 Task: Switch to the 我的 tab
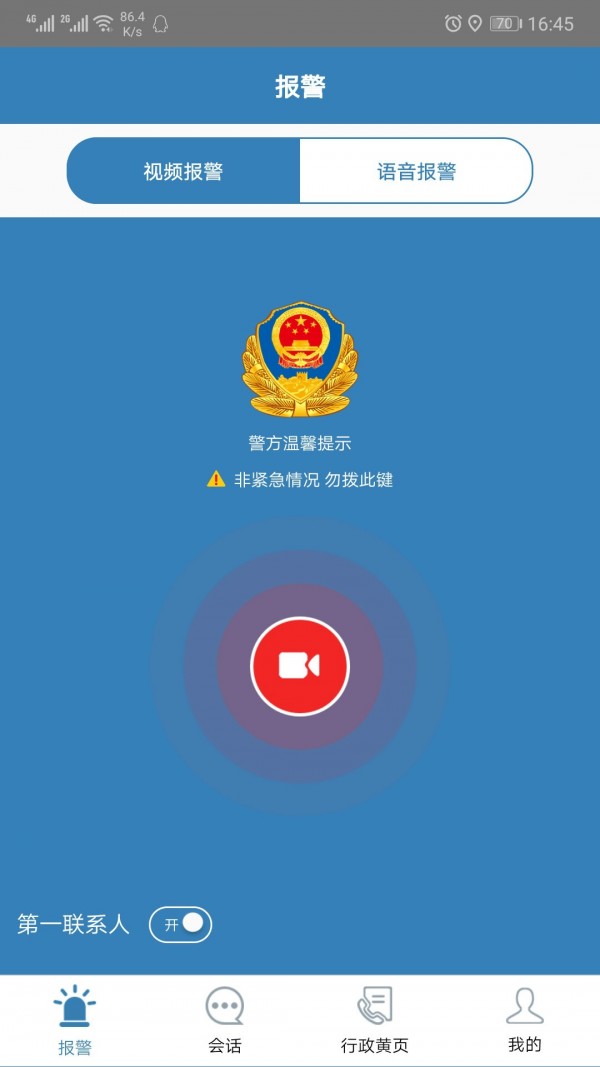[524, 1020]
